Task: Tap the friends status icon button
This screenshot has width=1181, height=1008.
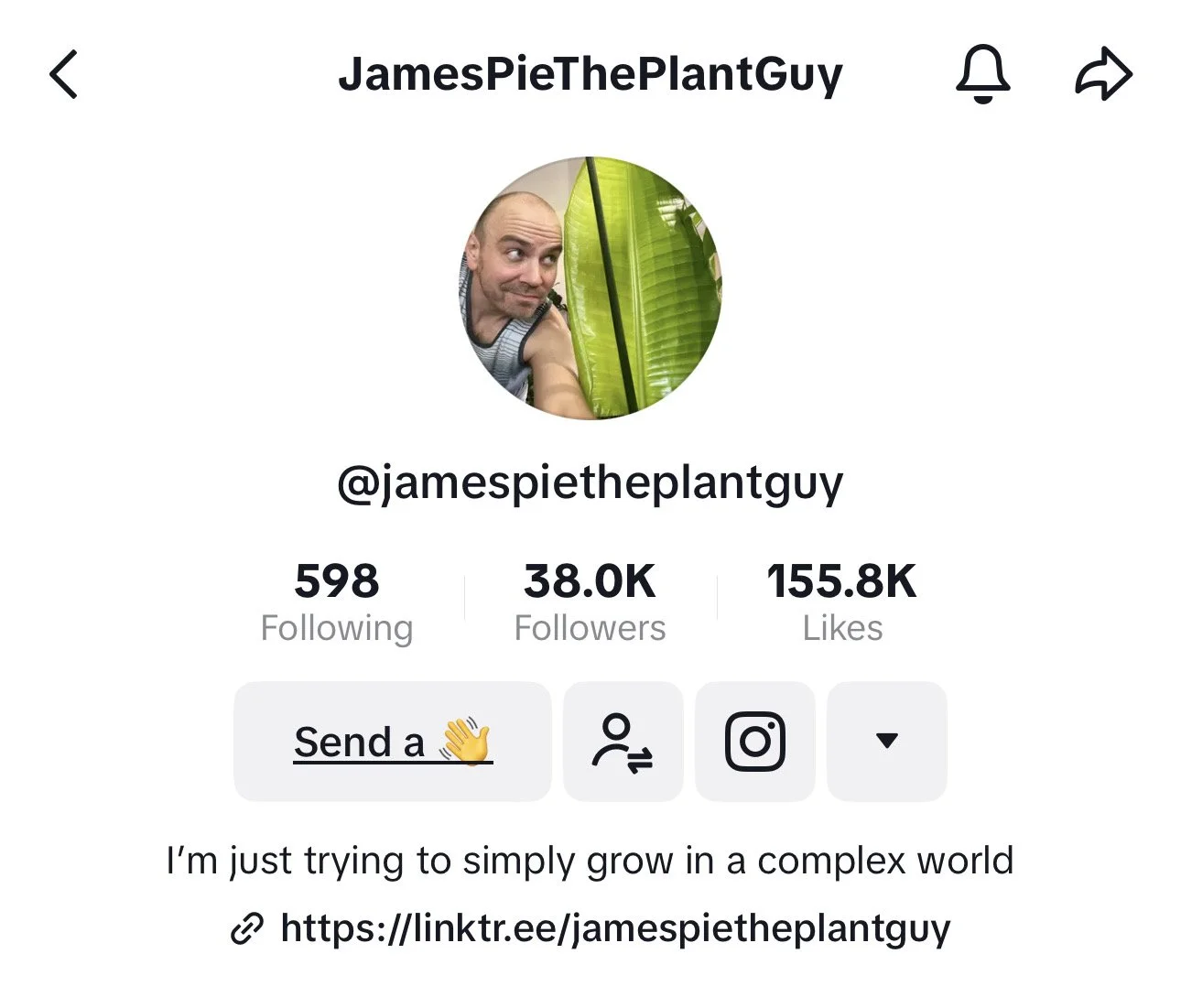Action: coord(623,742)
